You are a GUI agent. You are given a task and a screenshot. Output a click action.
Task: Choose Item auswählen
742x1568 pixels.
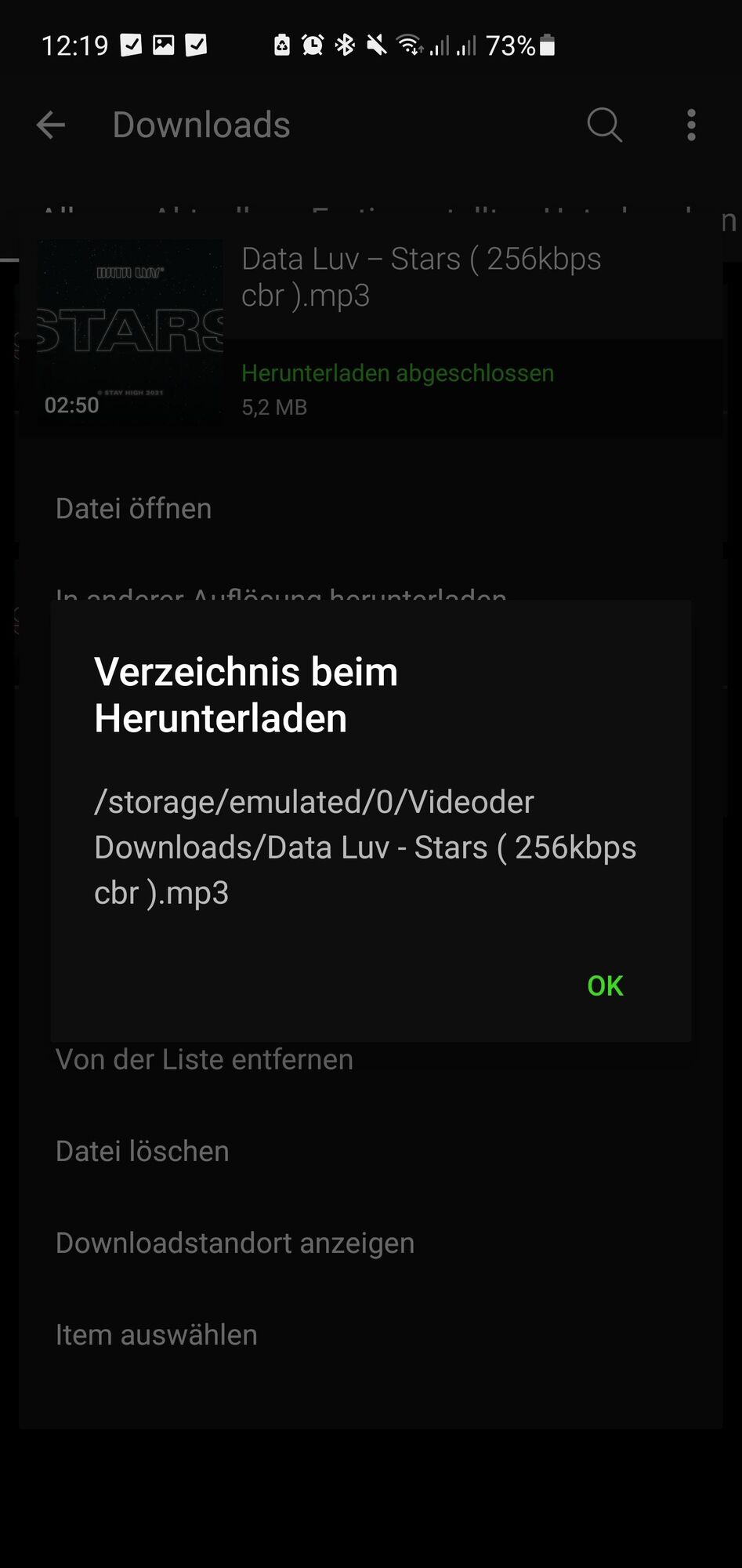click(157, 1334)
